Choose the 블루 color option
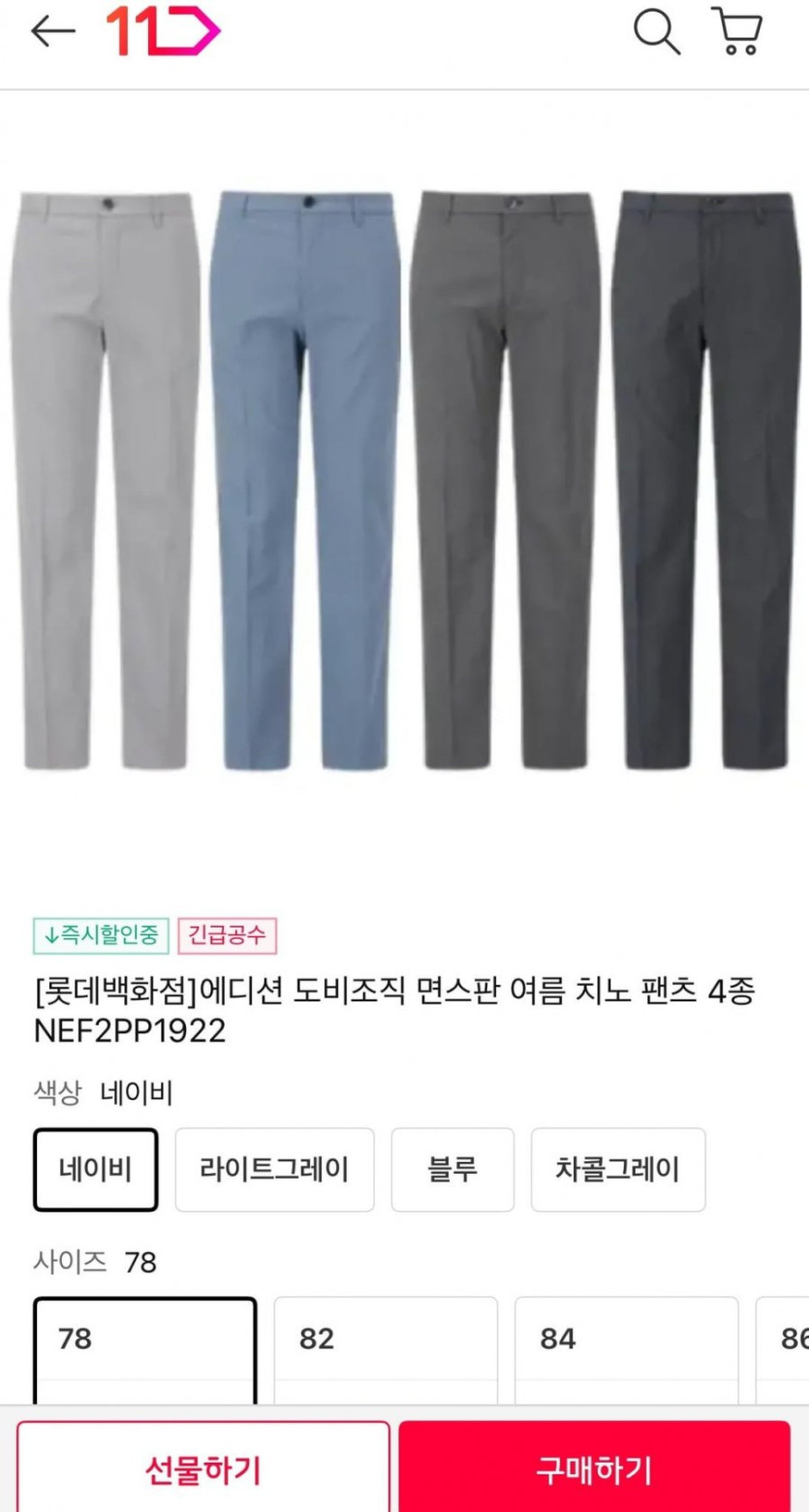The image size is (809, 1512). coord(452,1169)
